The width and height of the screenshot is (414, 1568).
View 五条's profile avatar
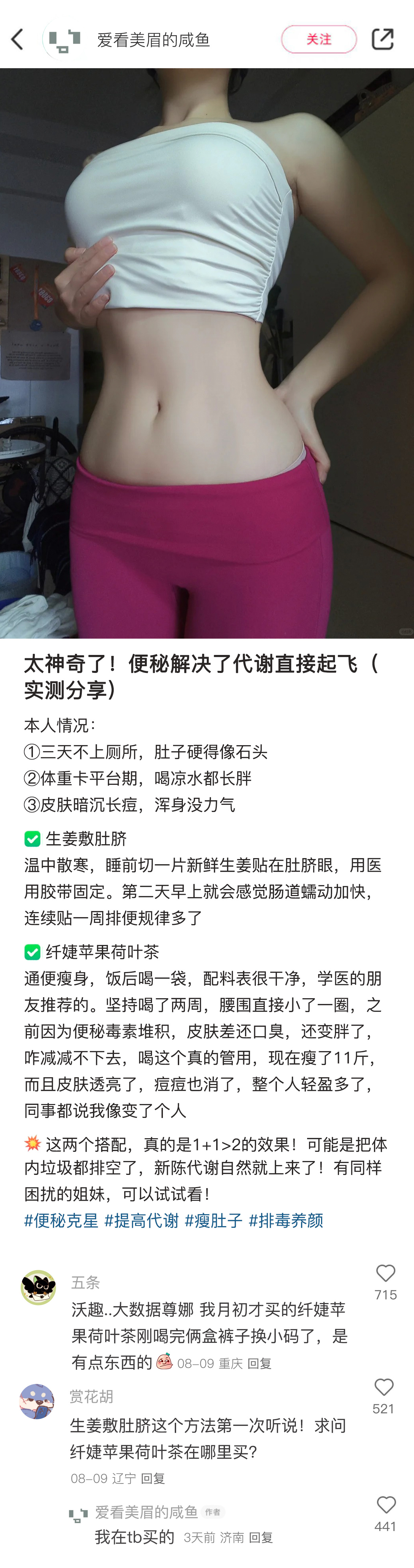tap(38, 1288)
